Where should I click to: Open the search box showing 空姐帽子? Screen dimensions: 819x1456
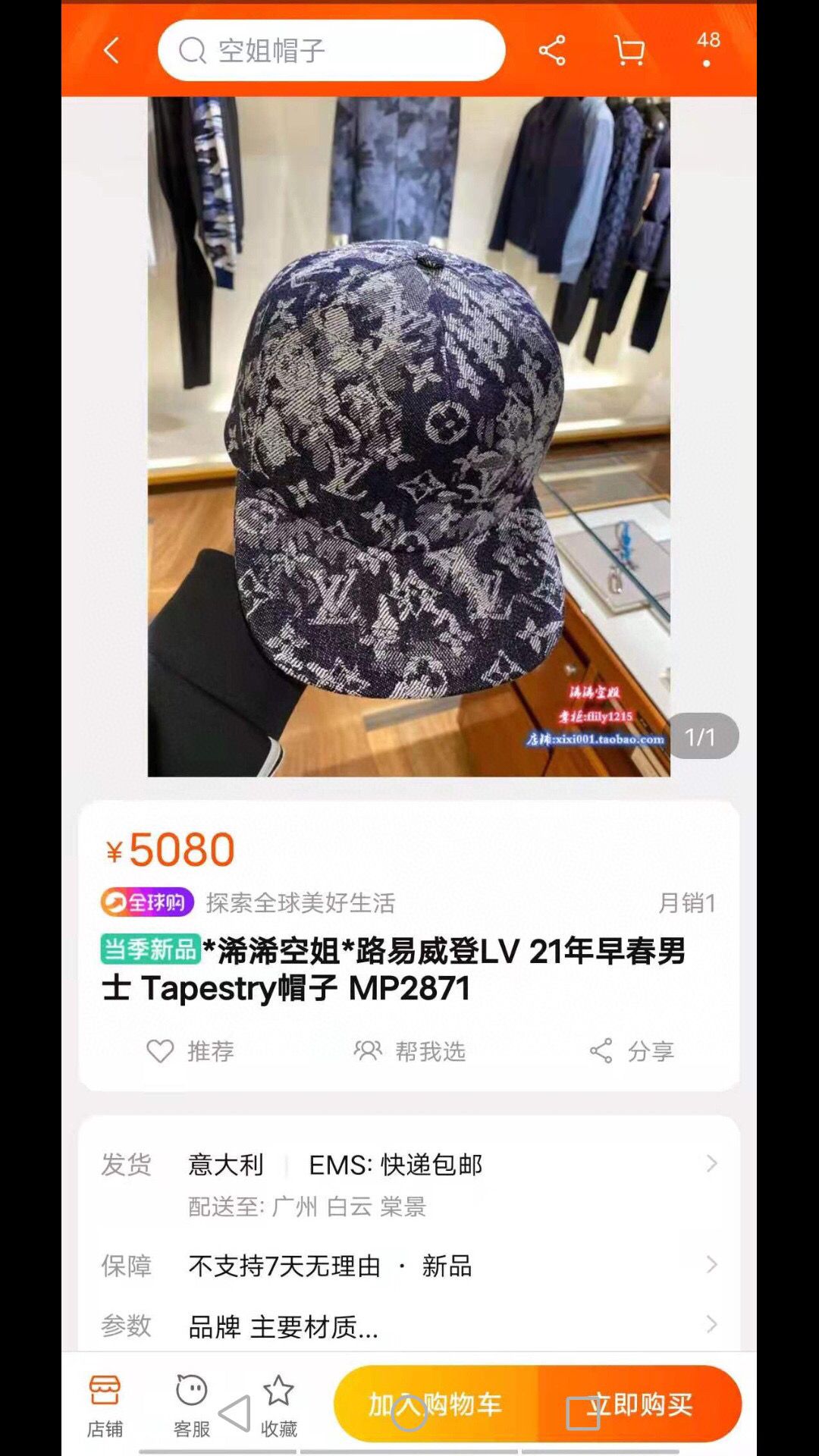coord(331,51)
